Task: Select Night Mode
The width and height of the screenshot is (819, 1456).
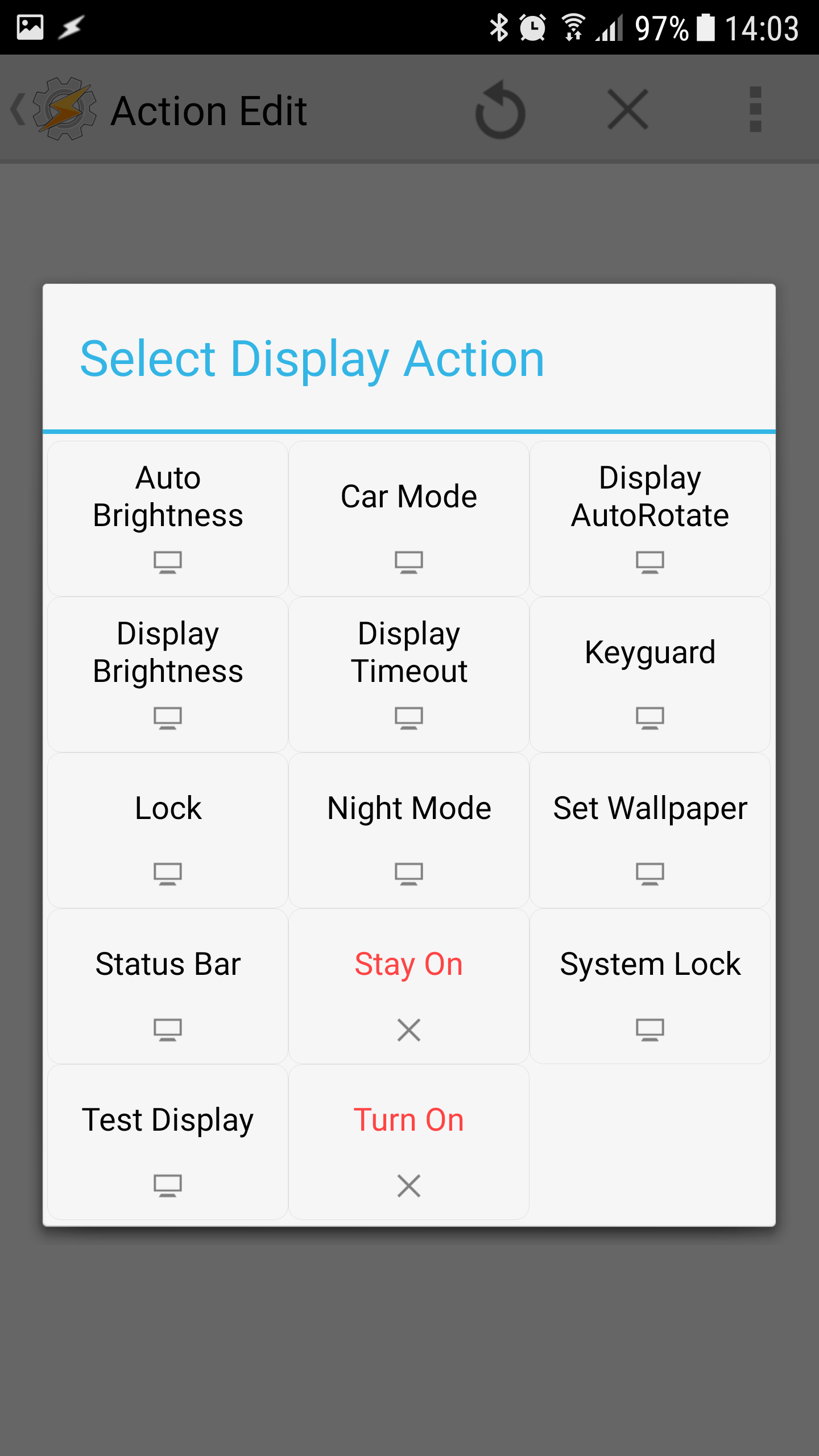Action: point(409,830)
